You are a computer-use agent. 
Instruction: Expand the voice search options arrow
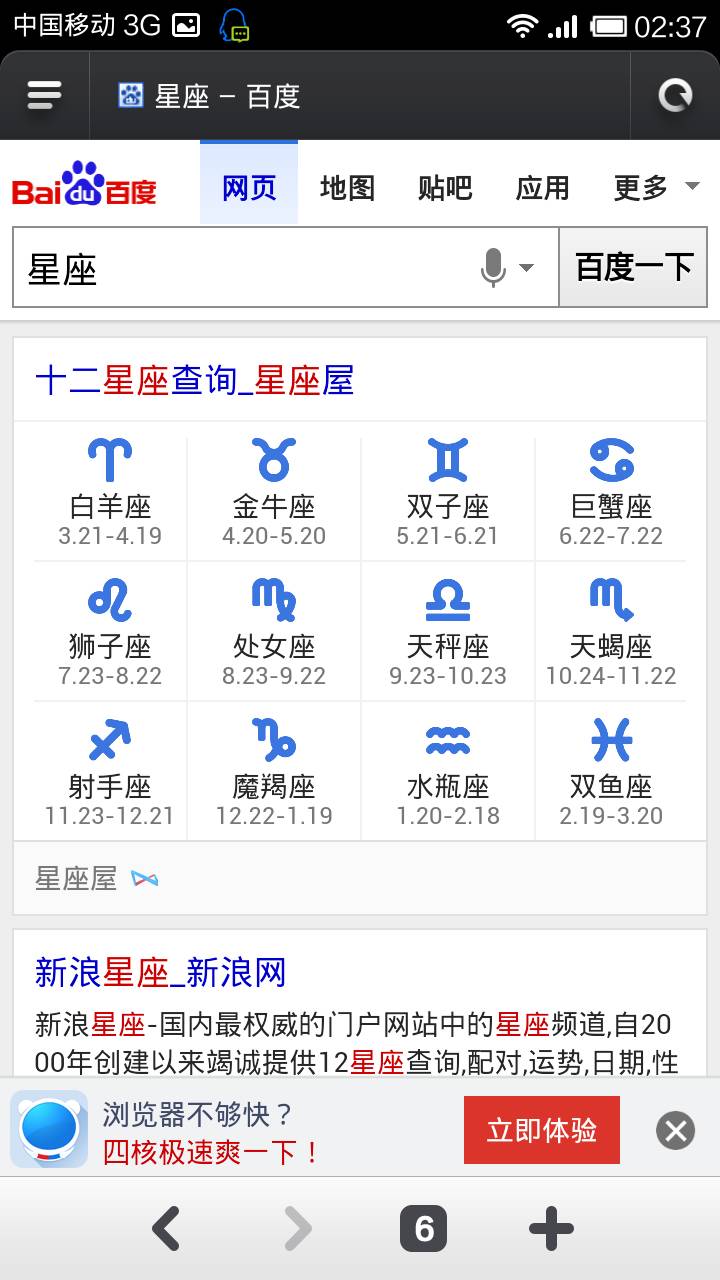tap(527, 267)
